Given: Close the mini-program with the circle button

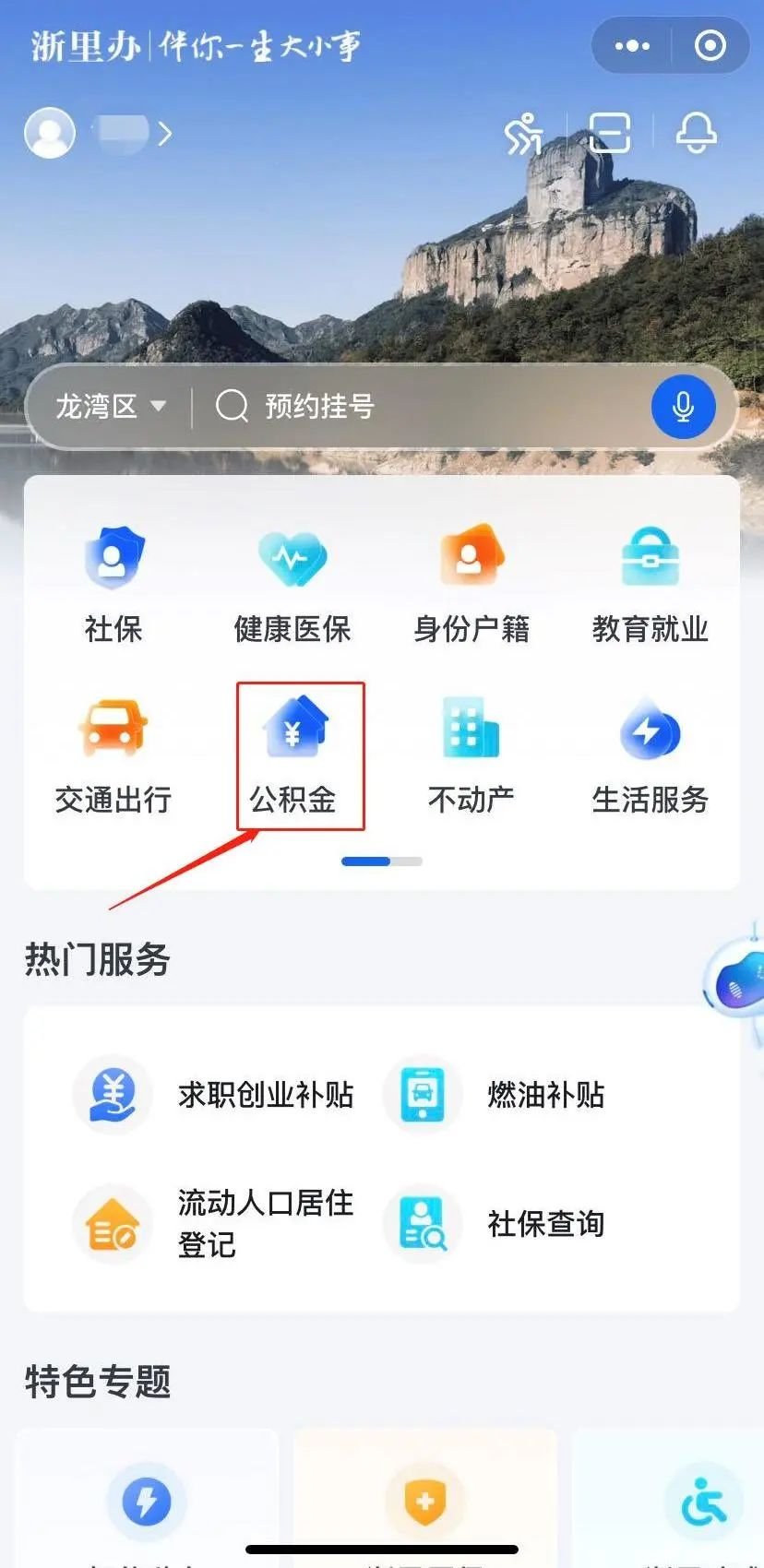Looking at the screenshot, I should [710, 45].
